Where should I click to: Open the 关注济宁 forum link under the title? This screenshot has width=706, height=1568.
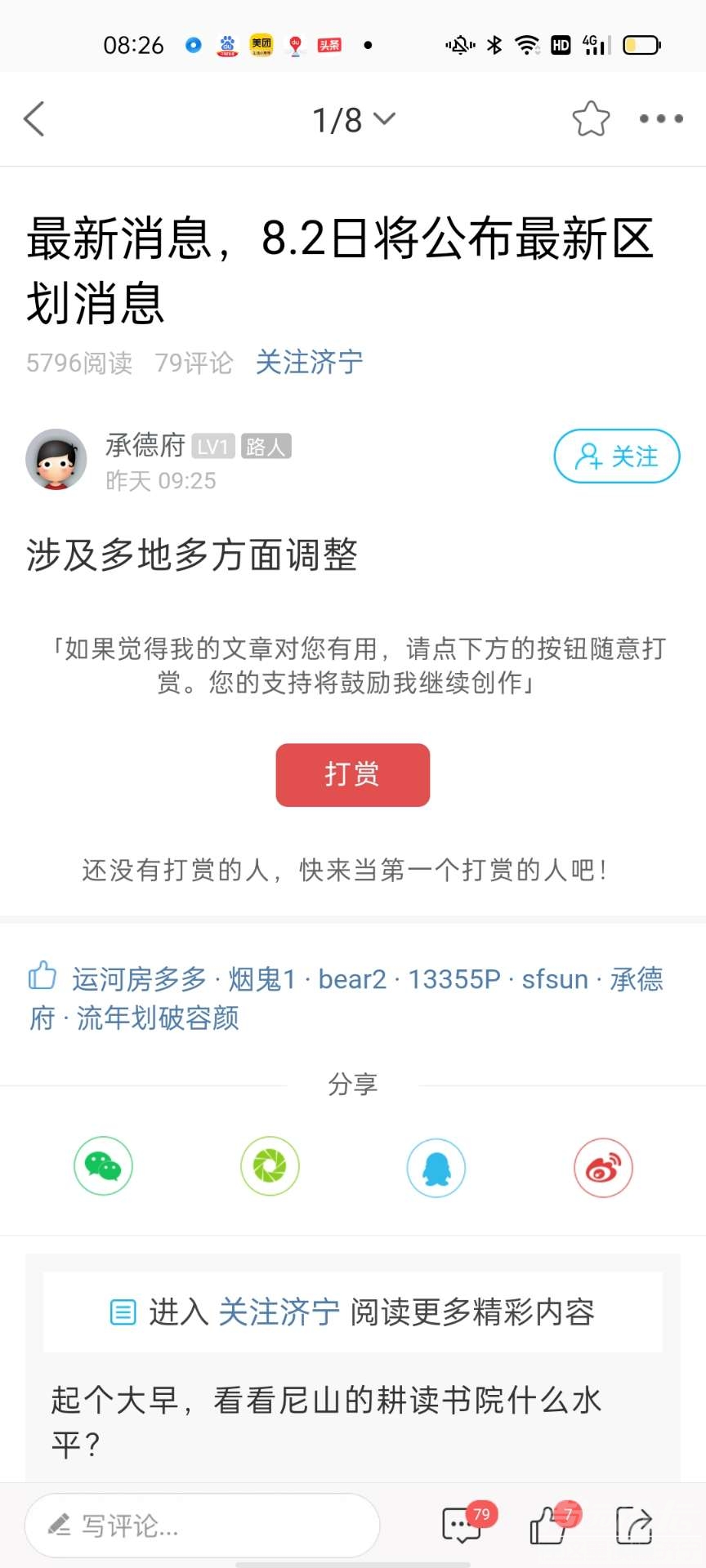coord(309,362)
